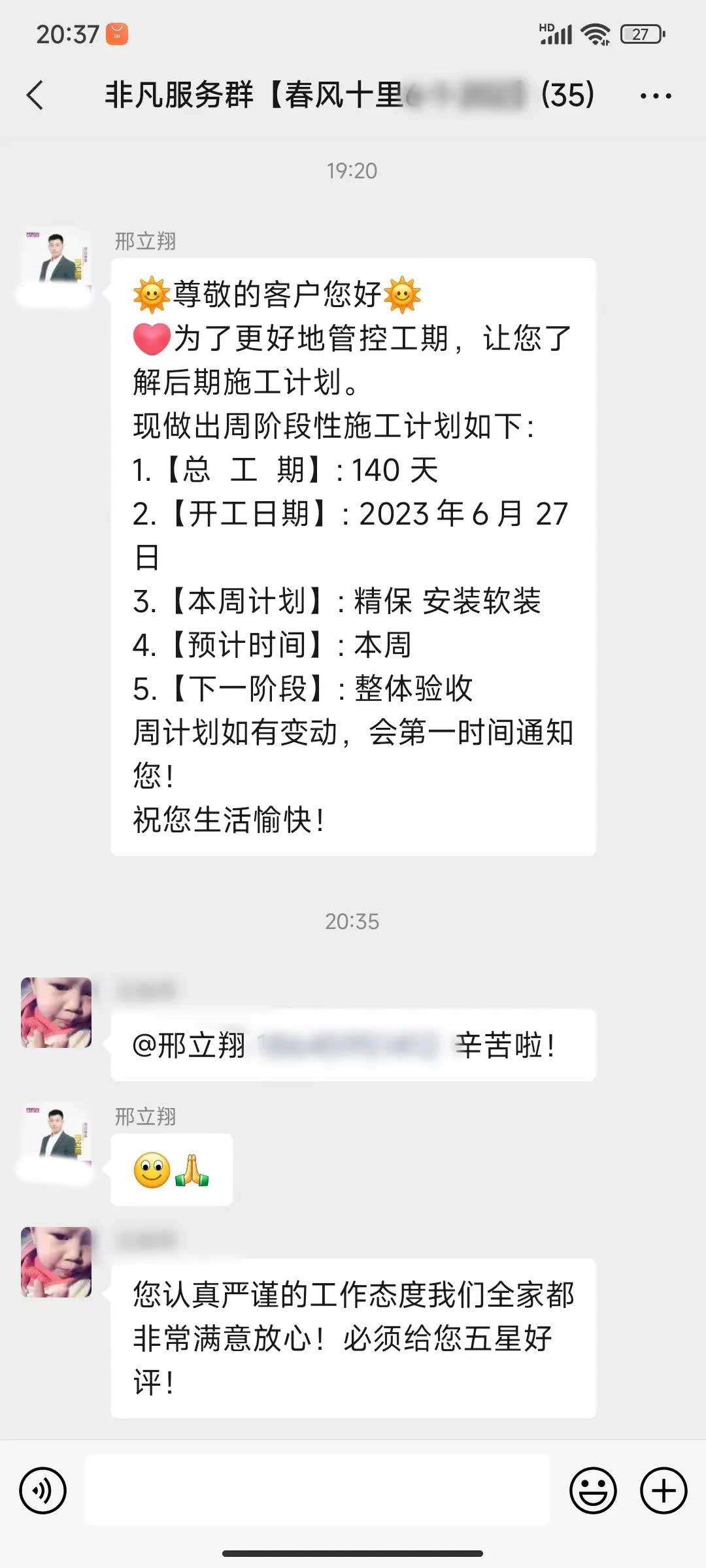Go back from the group chat
Screen dimensions: 706x1568
coord(35,95)
